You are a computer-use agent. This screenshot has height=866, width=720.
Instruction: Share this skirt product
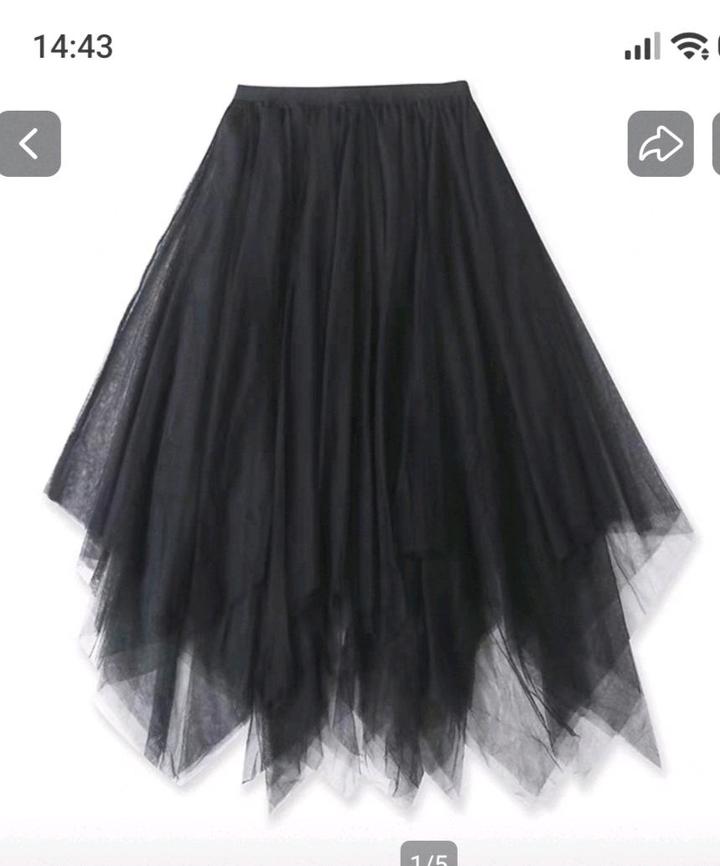[661, 144]
